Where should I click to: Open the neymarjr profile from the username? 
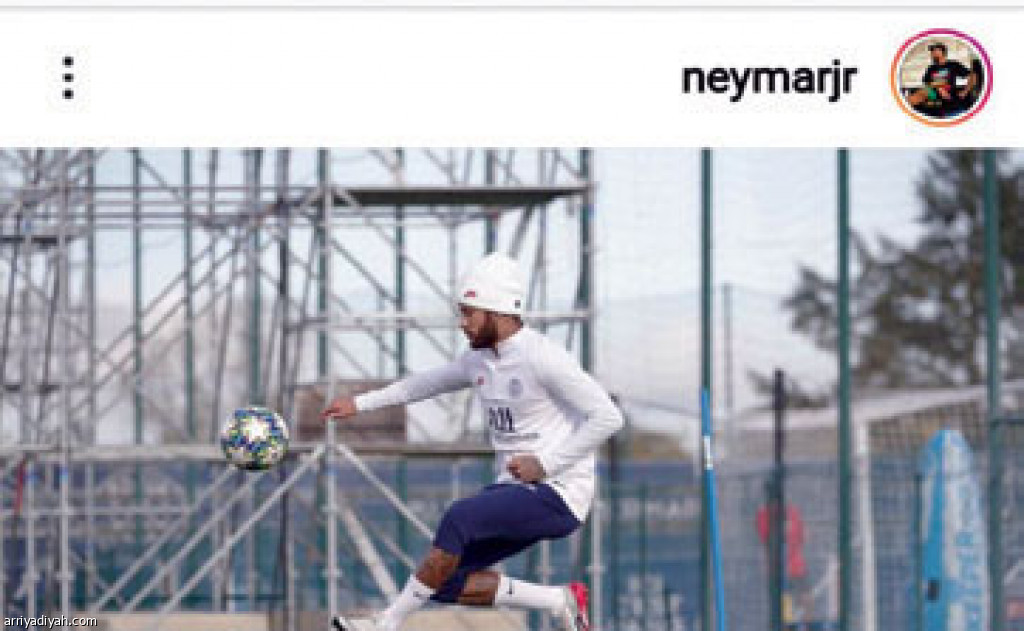coord(769,80)
